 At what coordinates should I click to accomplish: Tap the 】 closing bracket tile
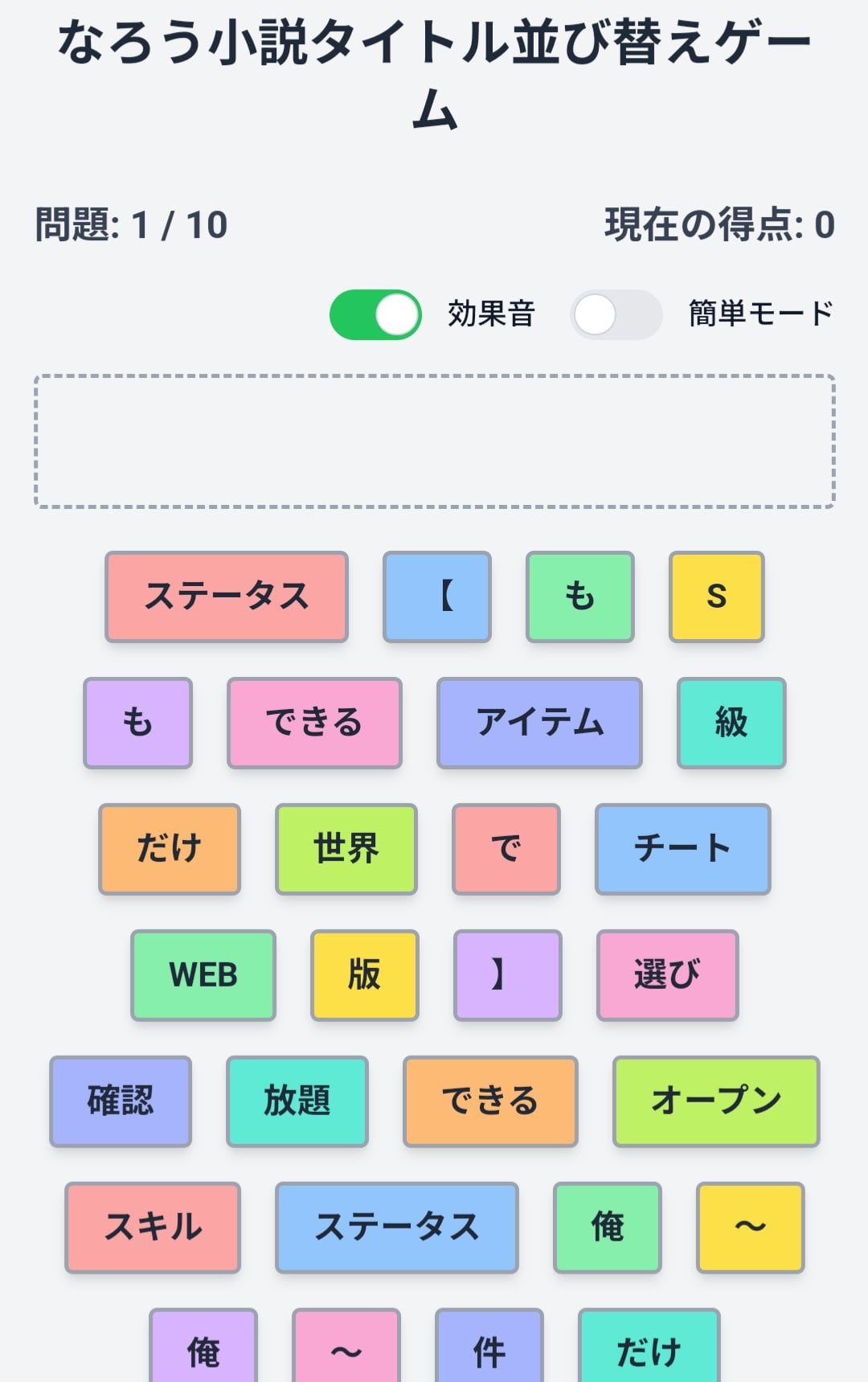(508, 975)
